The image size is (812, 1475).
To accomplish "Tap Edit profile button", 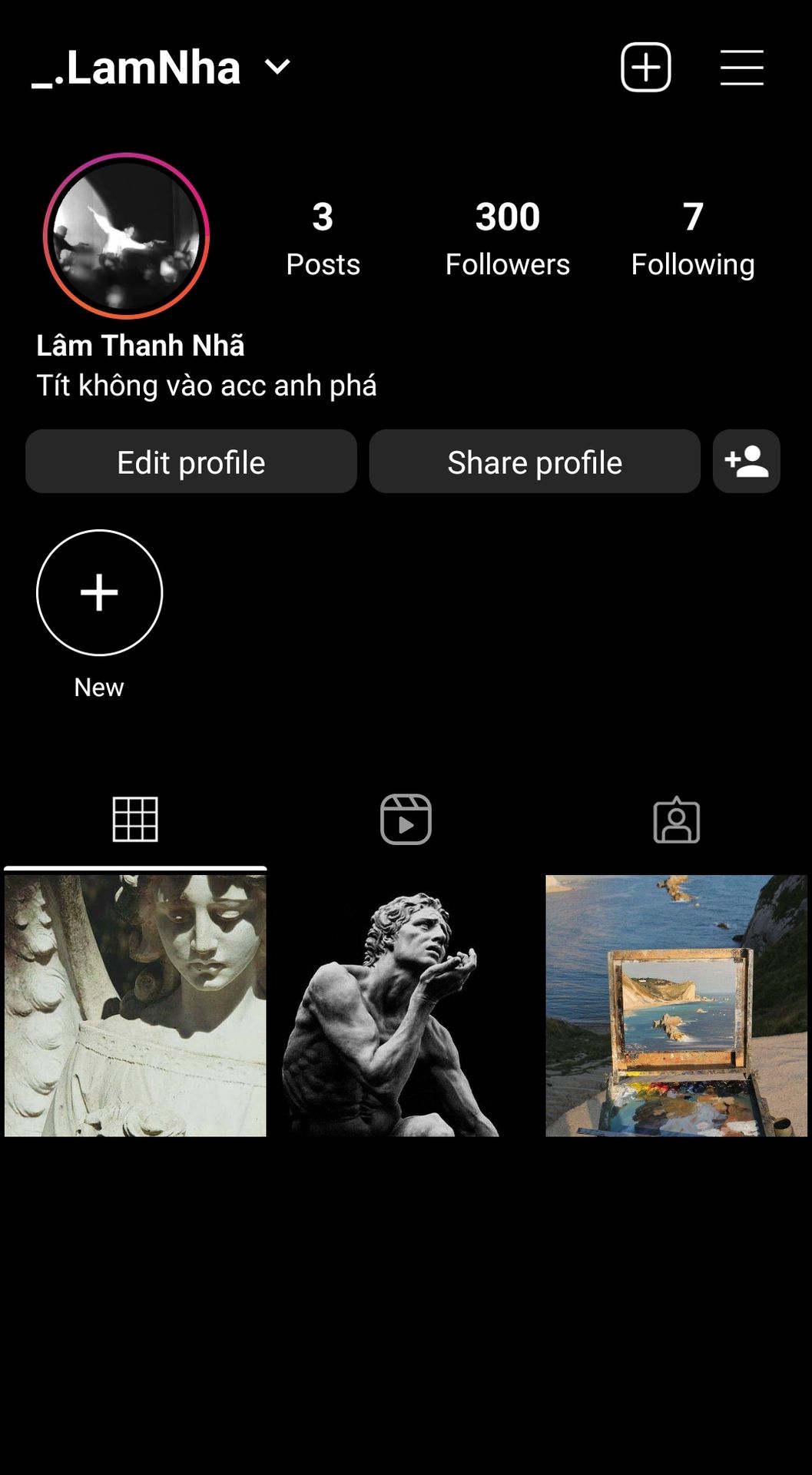I will point(191,462).
